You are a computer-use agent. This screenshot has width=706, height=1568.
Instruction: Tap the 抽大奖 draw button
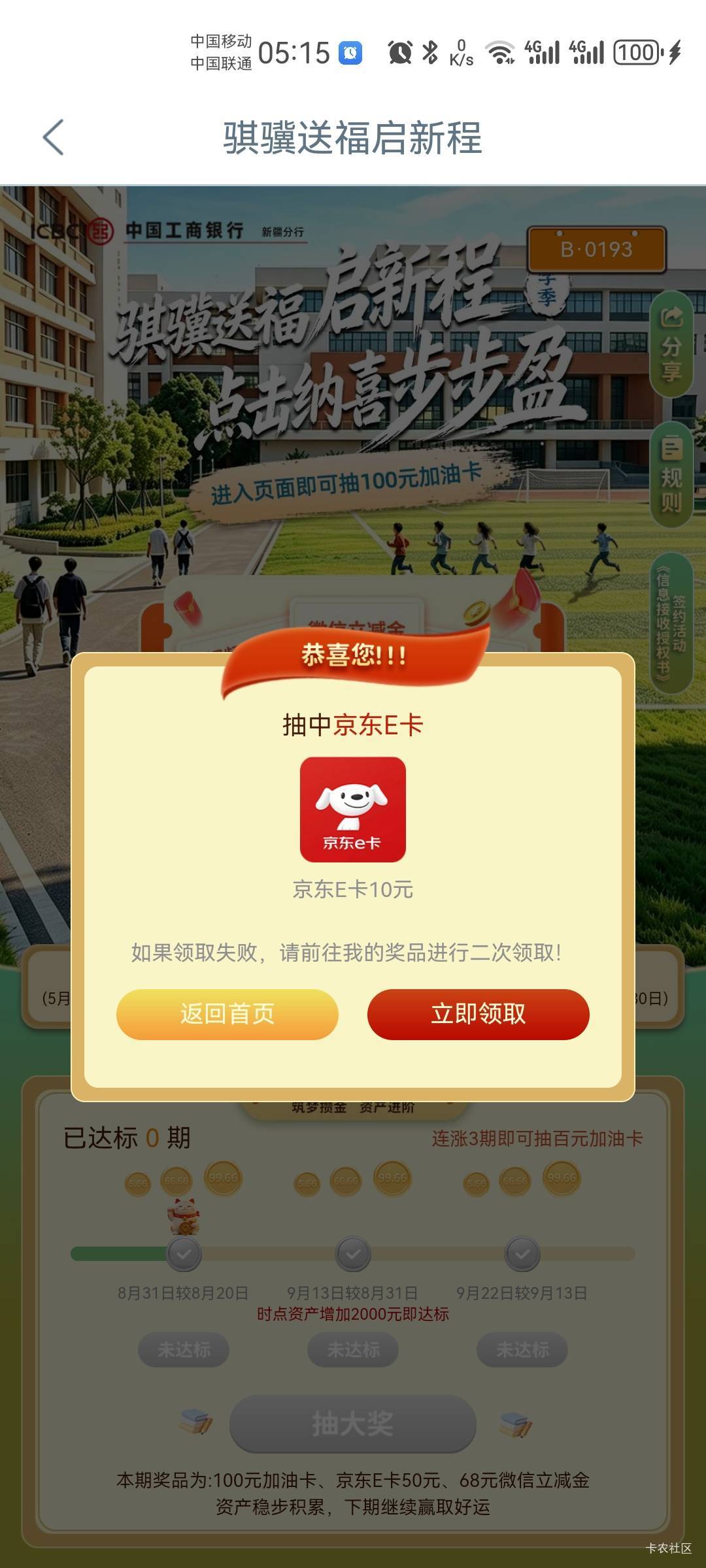pyautogui.click(x=353, y=1424)
